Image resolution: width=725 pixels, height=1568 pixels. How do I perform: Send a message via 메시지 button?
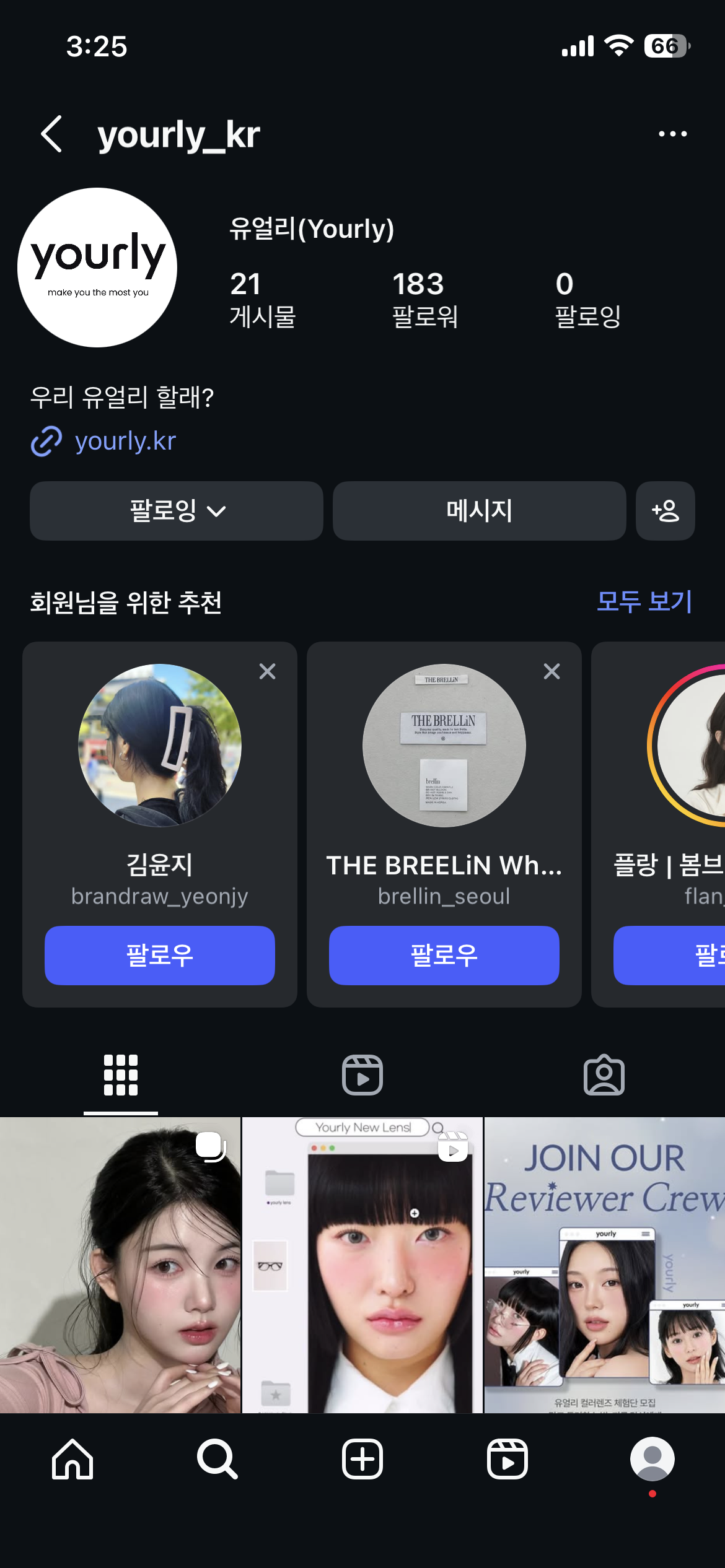click(x=479, y=511)
